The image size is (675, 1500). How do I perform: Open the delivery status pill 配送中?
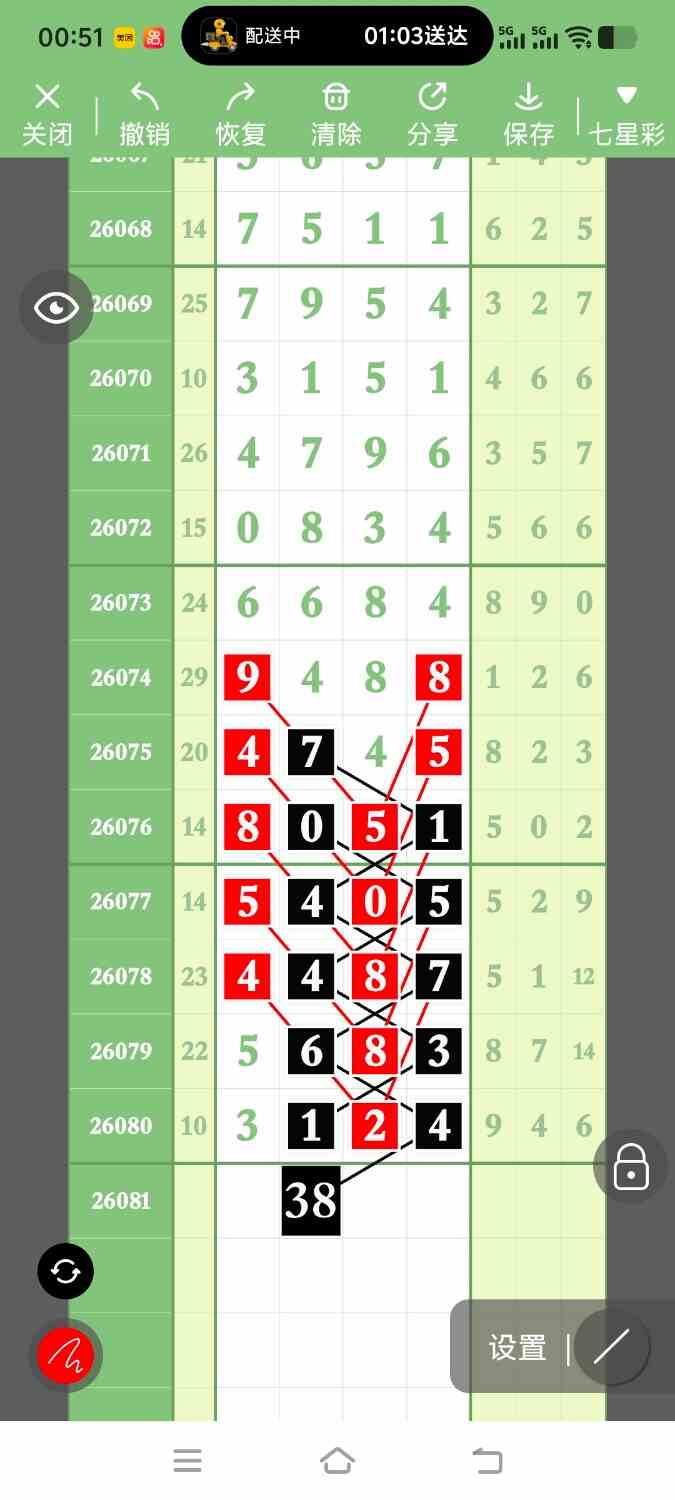pyautogui.click(x=337, y=36)
